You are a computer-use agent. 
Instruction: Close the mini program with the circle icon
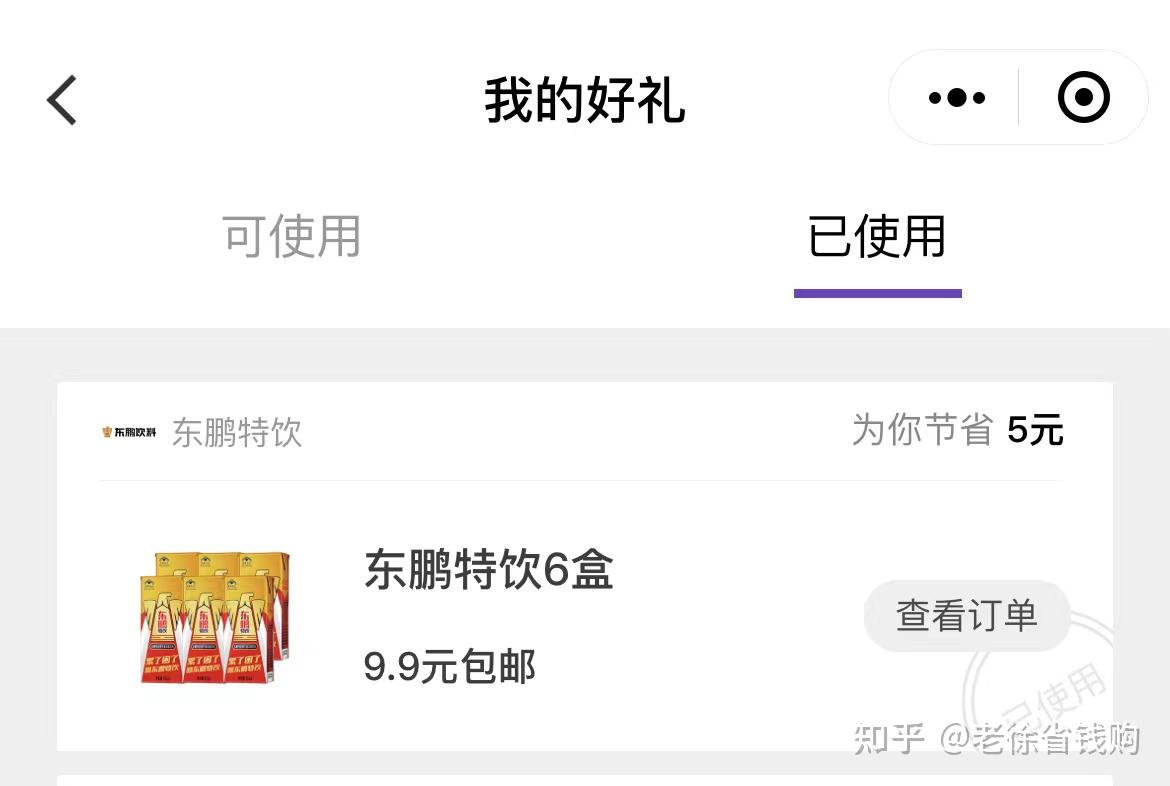1083,98
